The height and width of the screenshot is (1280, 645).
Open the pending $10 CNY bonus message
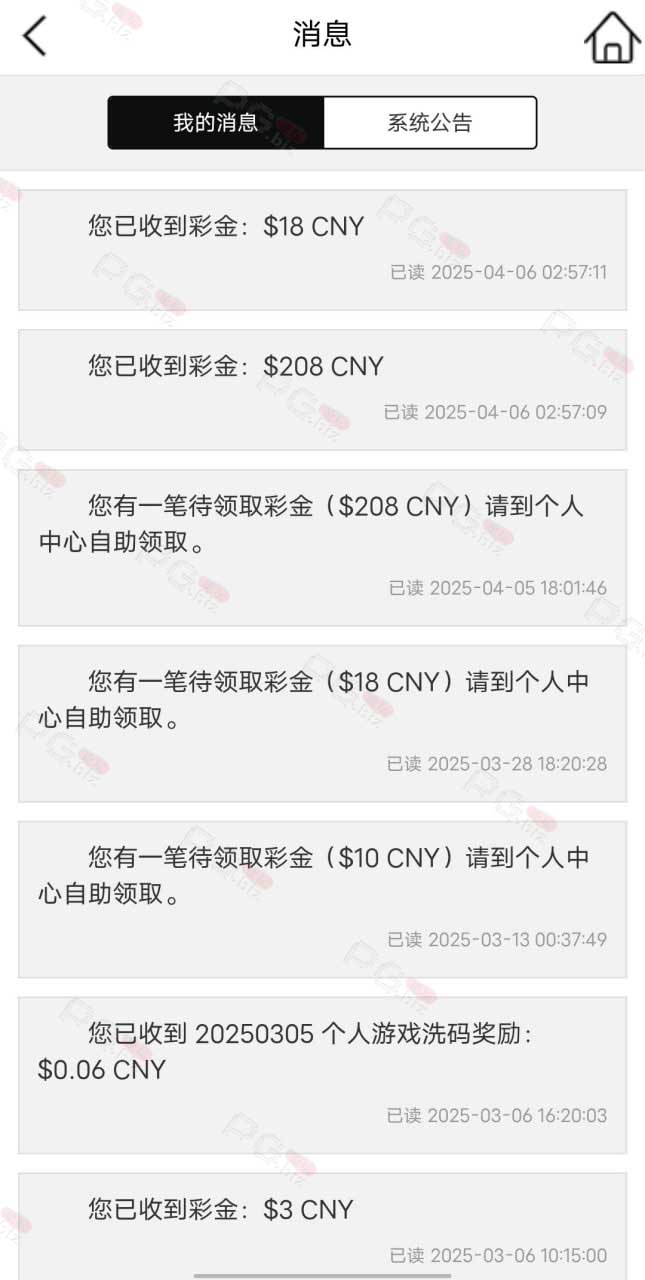(x=322, y=900)
